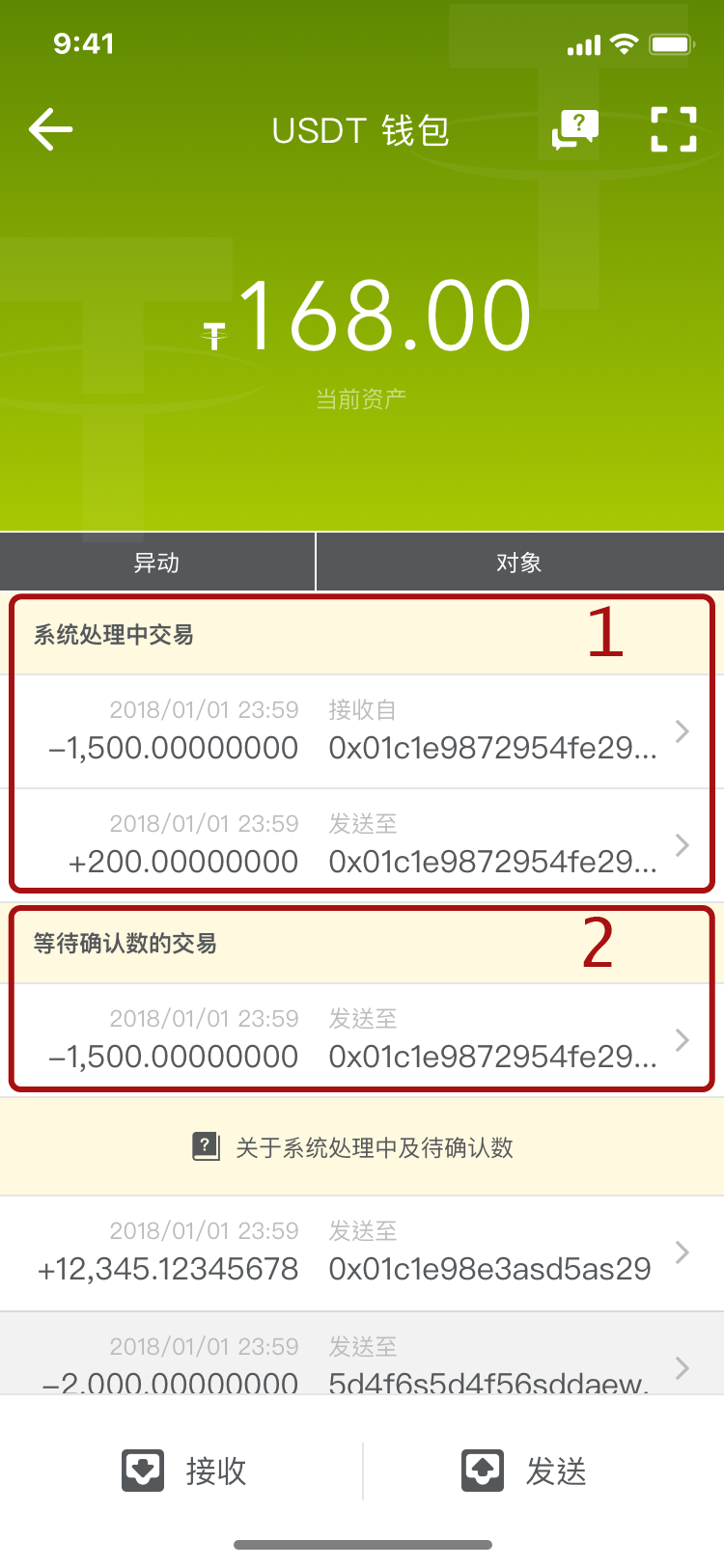Tap the 接收 button to receive USDT
724x1568 pixels.
(x=183, y=1472)
